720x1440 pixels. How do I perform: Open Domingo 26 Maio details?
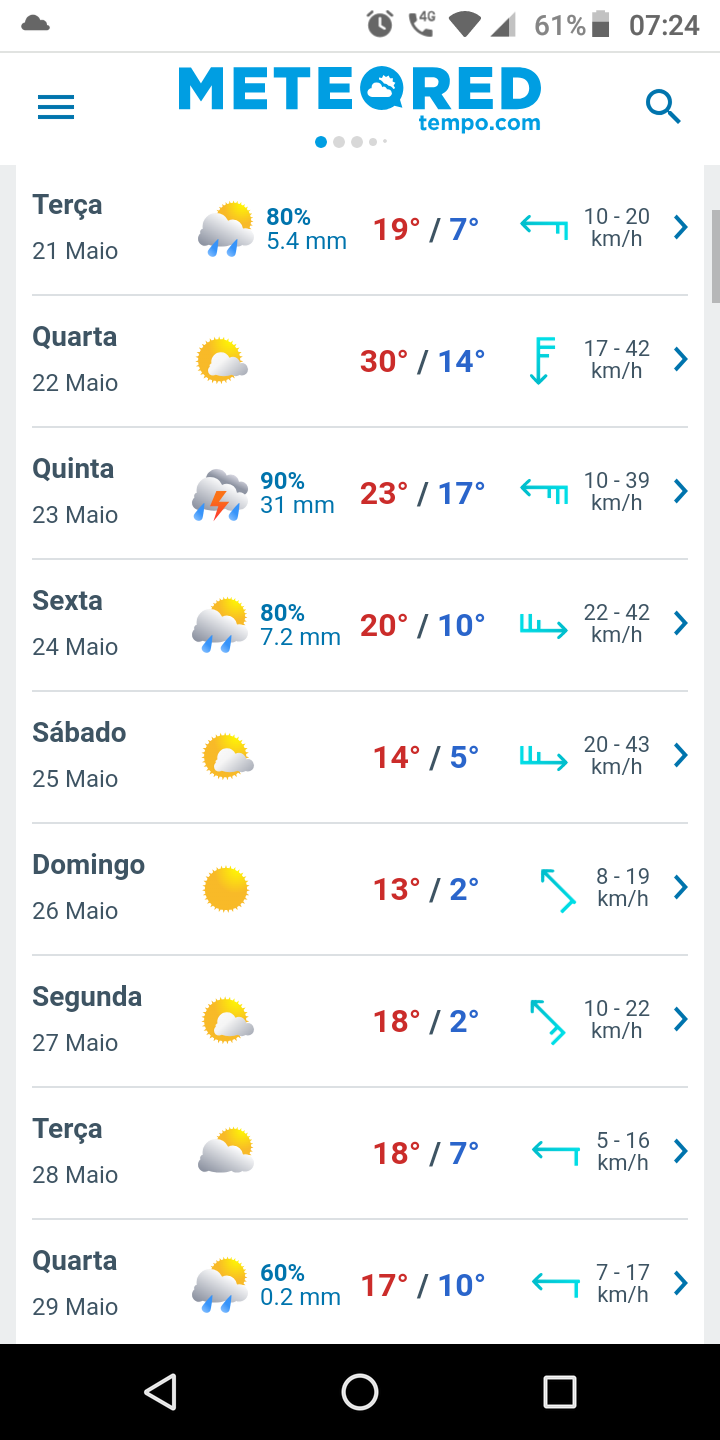click(x=360, y=889)
